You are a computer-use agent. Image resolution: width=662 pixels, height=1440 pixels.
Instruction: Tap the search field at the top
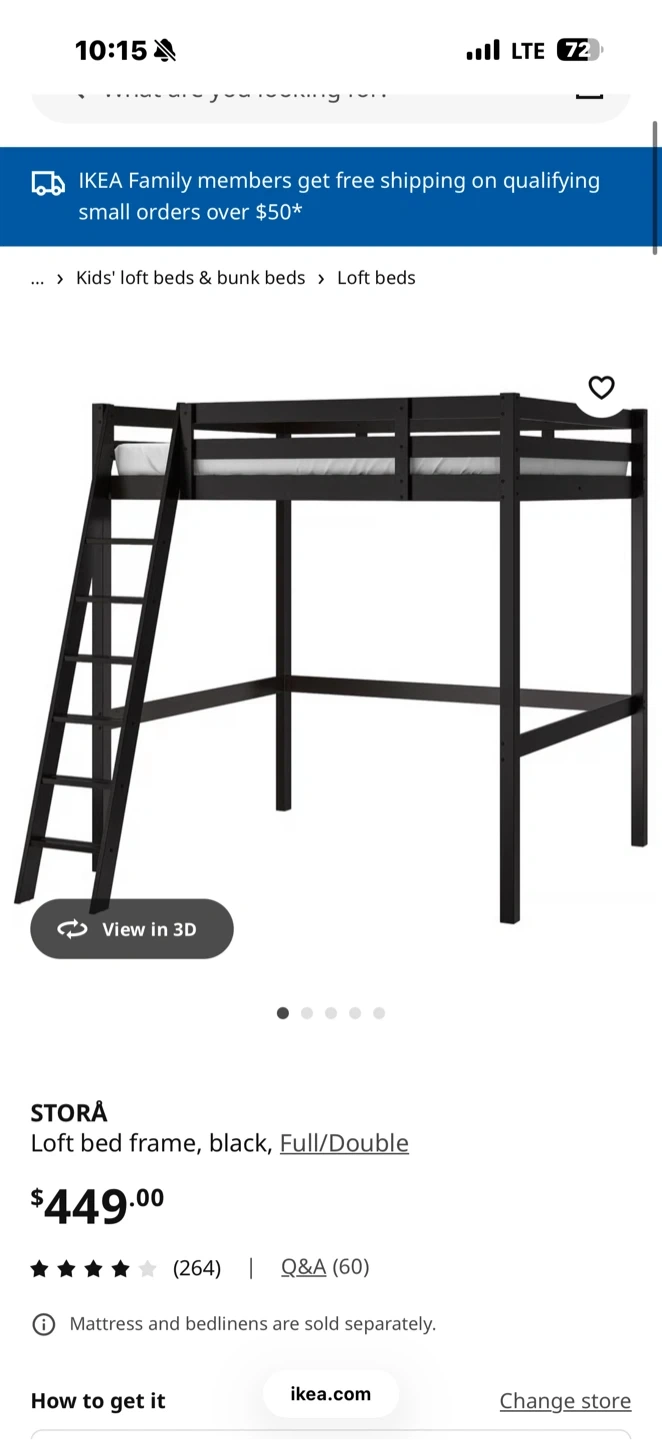click(x=330, y=95)
